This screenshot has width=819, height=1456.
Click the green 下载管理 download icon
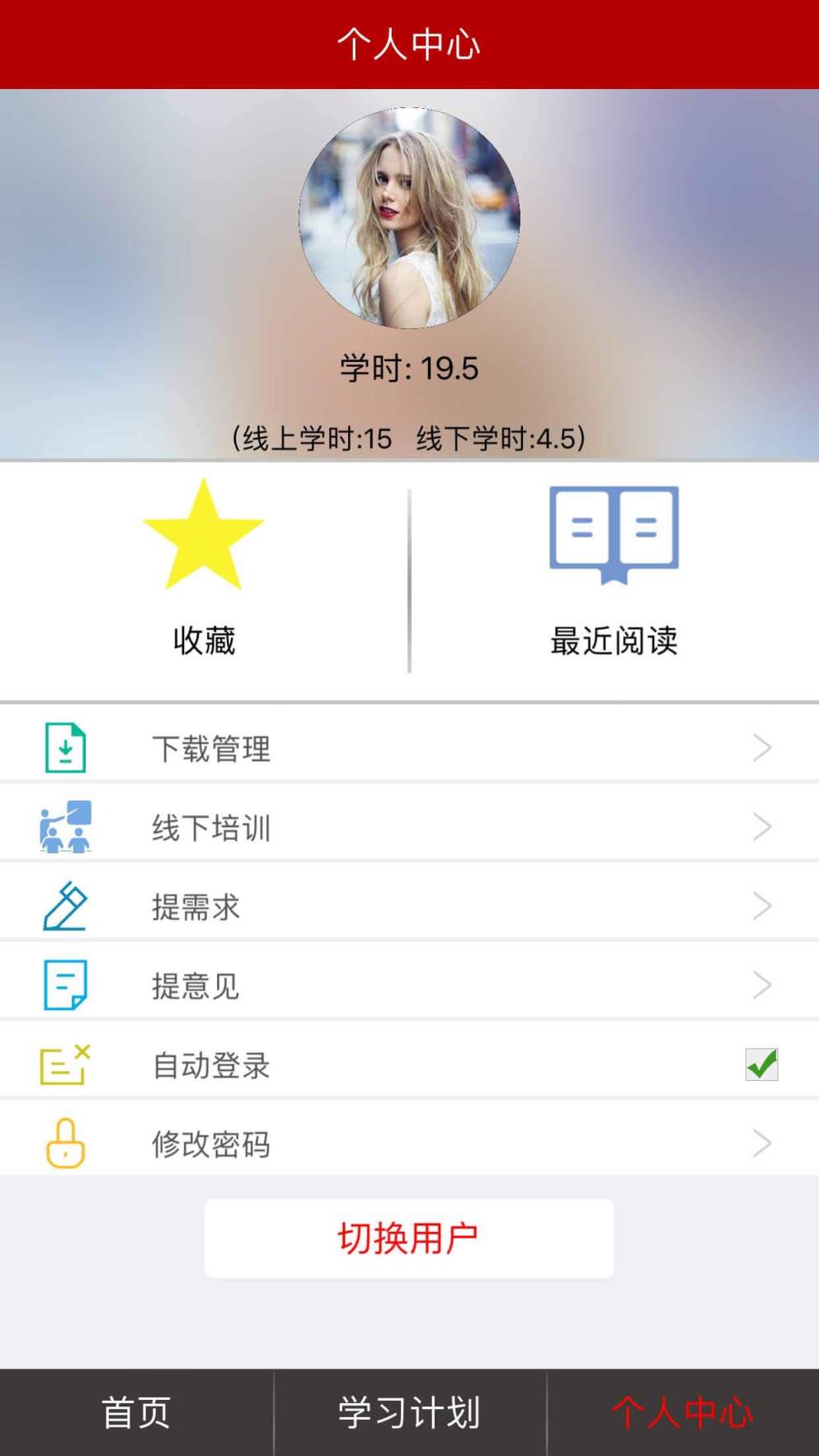(65, 748)
